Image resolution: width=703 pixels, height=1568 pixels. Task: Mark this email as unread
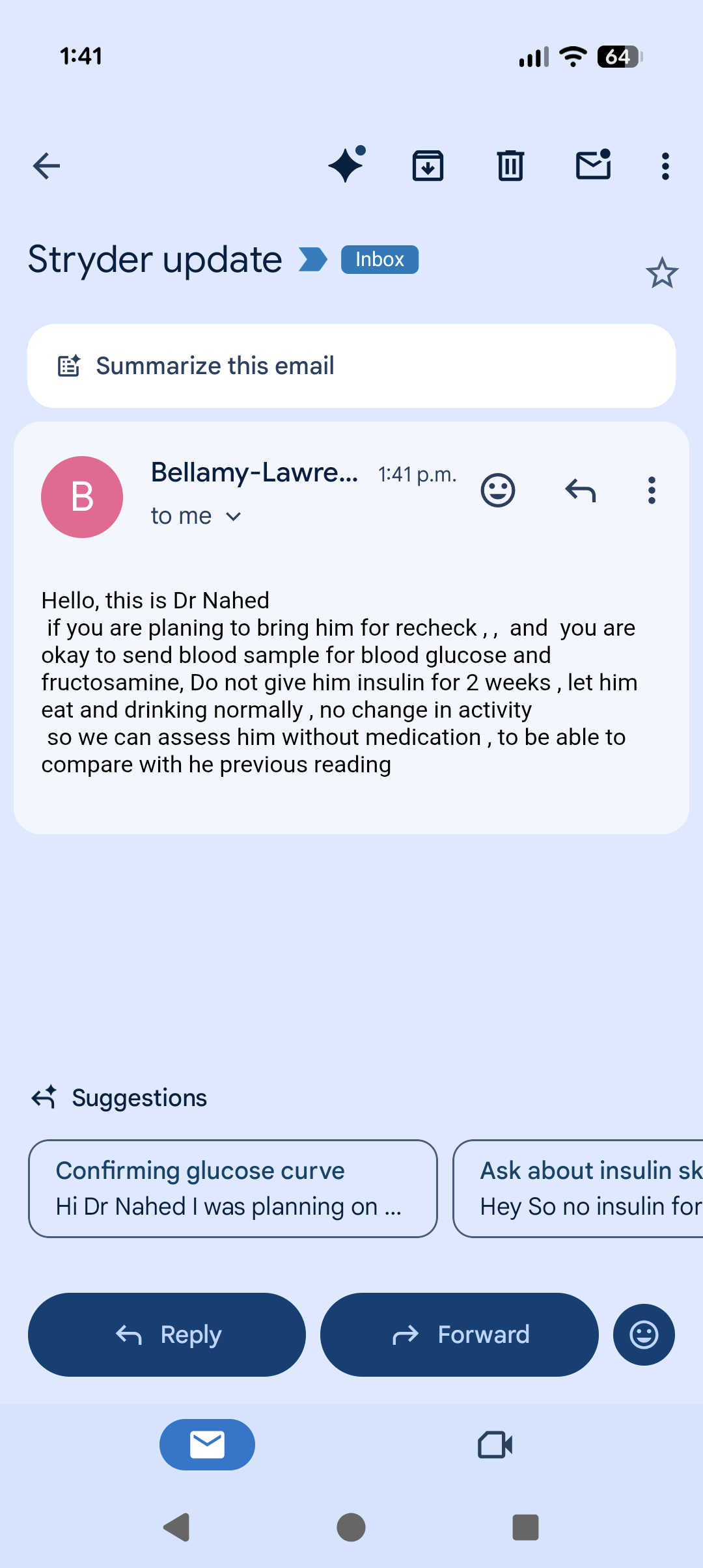(593, 165)
